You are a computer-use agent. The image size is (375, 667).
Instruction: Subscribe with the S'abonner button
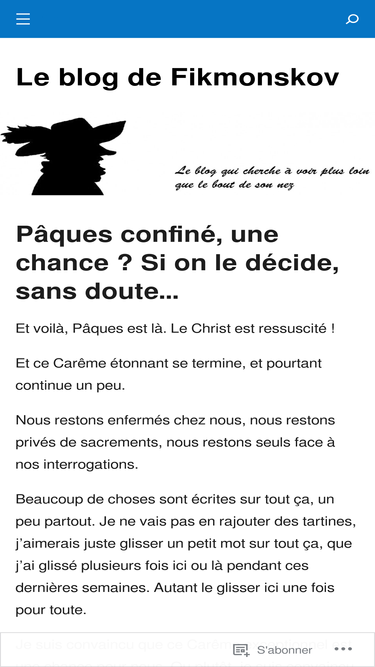click(x=273, y=650)
